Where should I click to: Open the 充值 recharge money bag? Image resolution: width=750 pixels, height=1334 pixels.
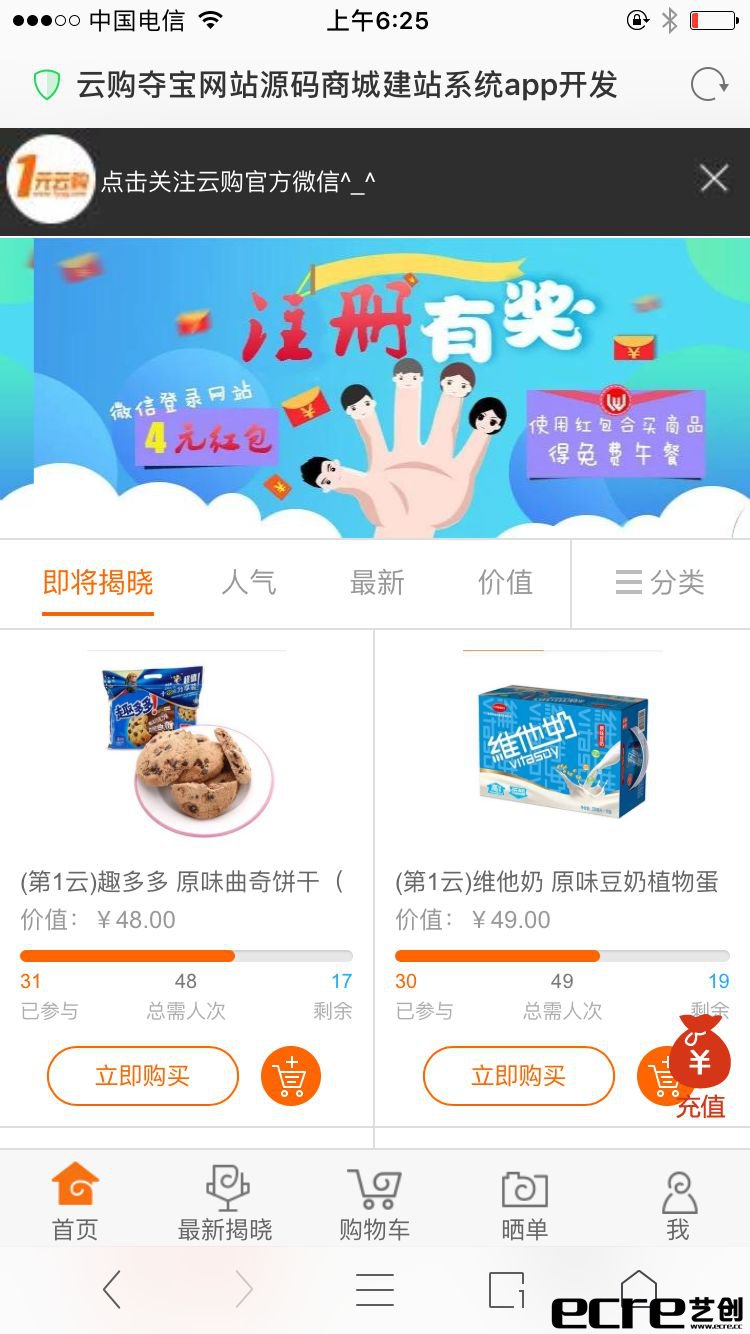coord(700,1066)
